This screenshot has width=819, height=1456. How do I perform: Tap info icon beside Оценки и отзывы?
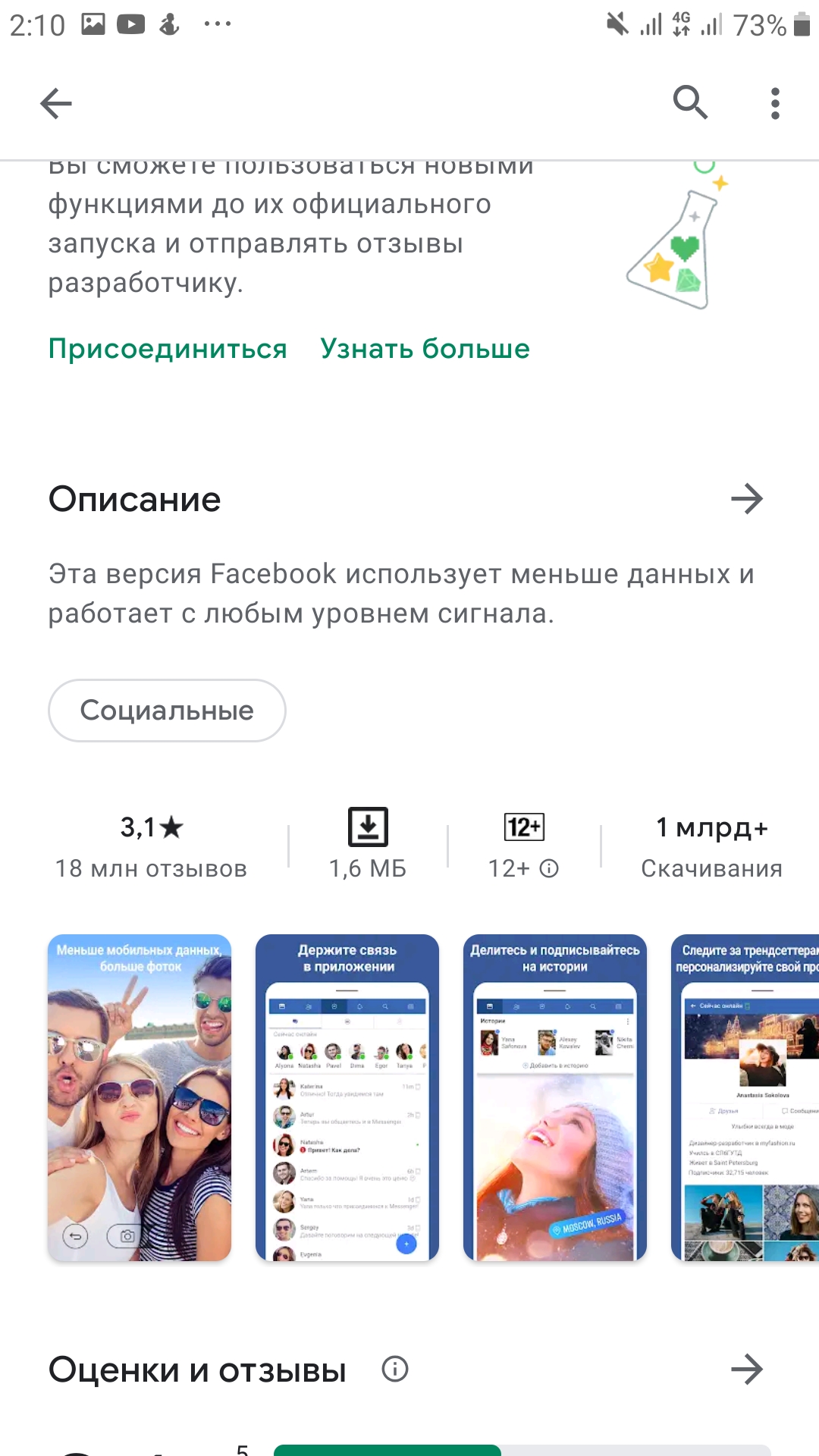pos(395,1369)
